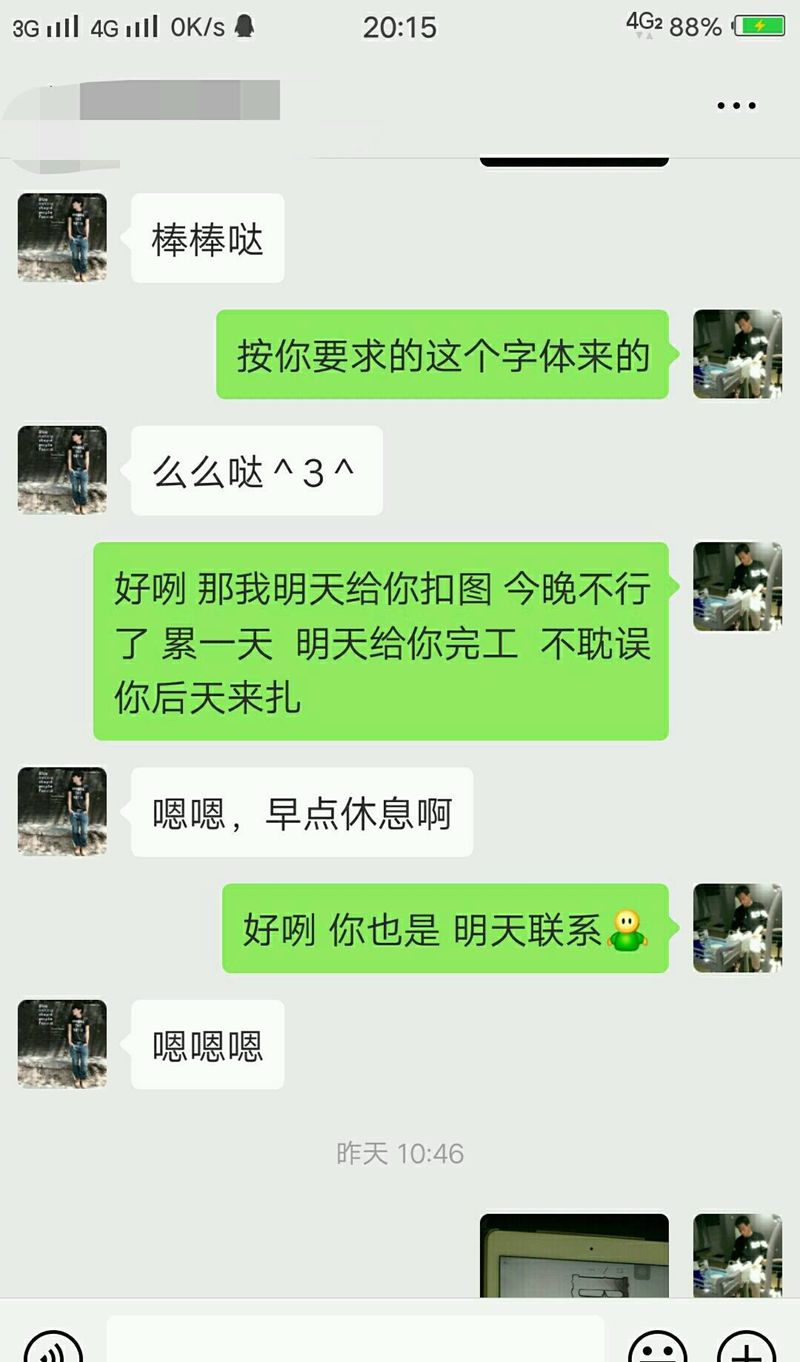The image size is (800, 1362).
Task: Switch to voice input mode
Action: pyautogui.click(x=52, y=1347)
